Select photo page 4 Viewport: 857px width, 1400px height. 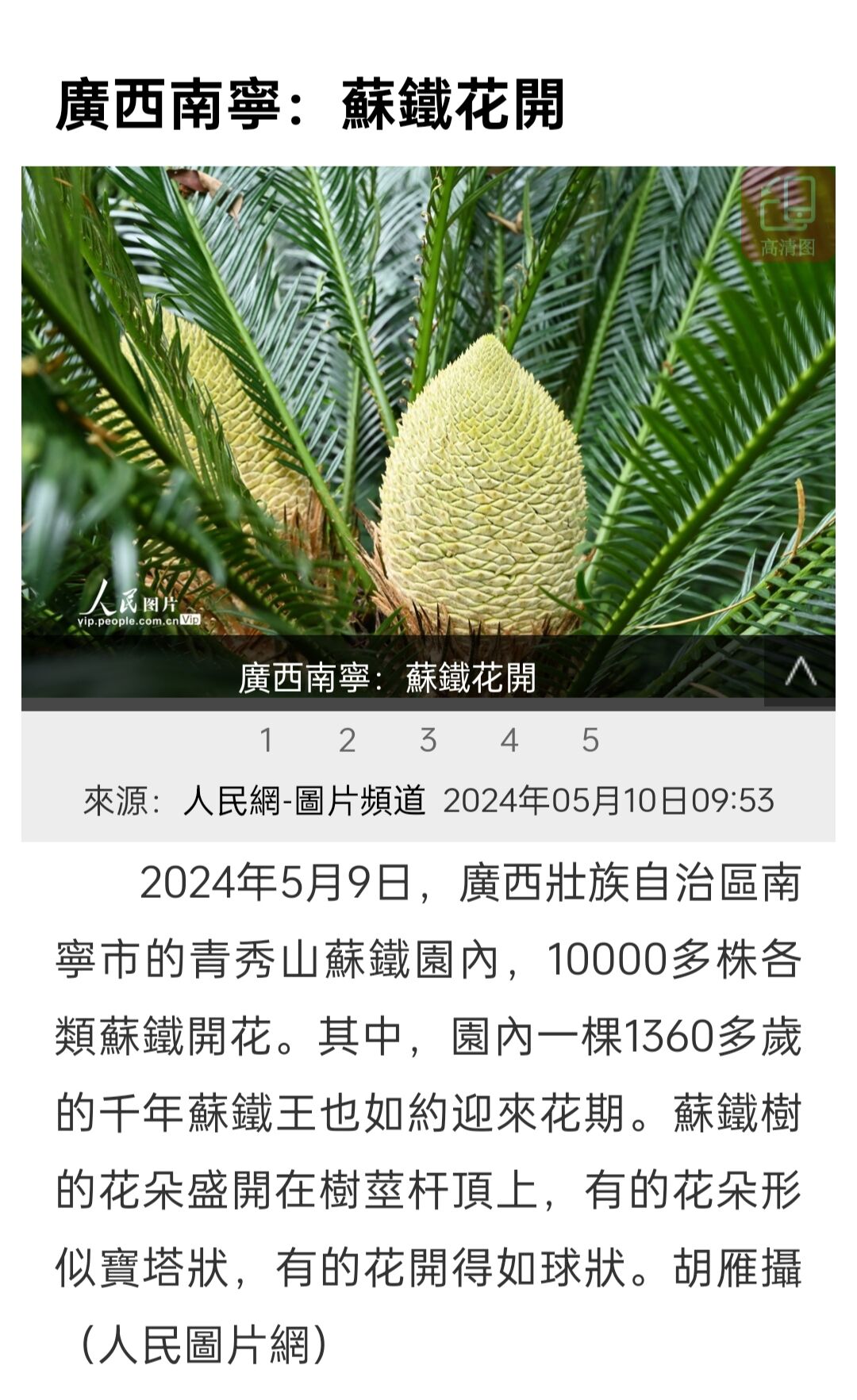click(509, 741)
